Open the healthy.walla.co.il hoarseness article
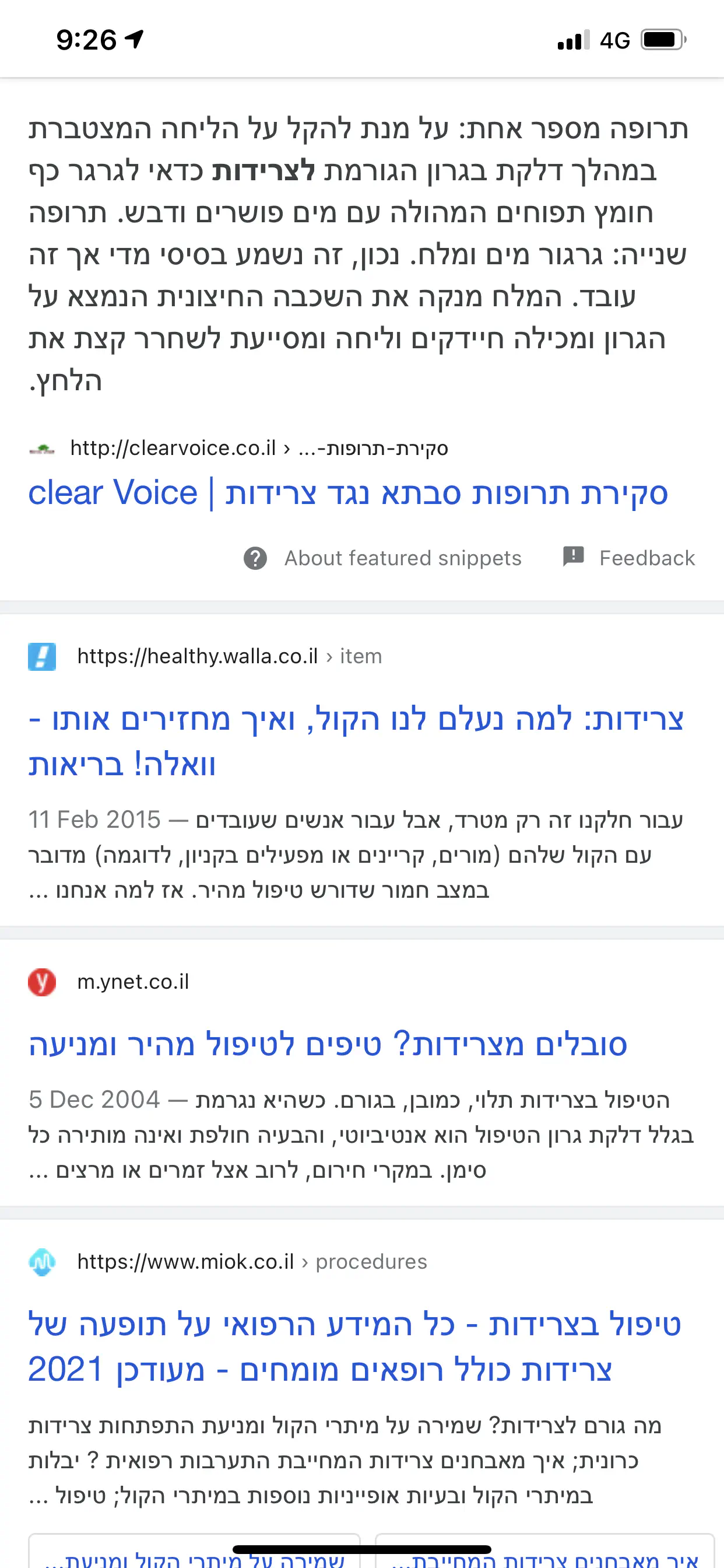 point(356,741)
